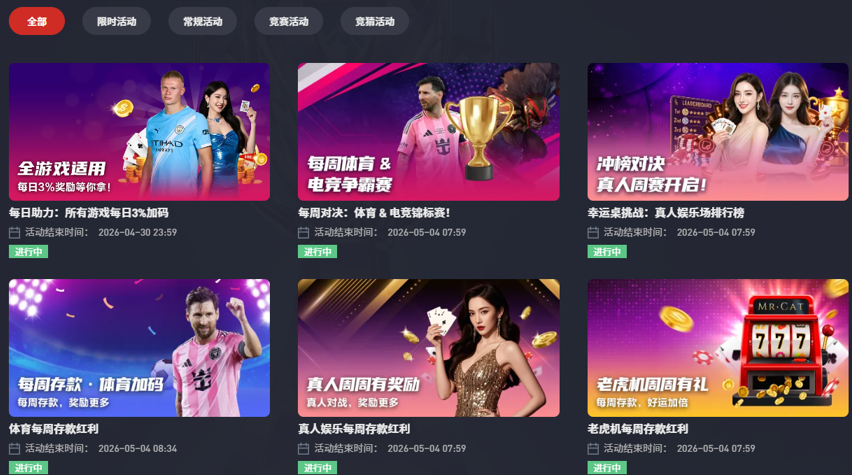
Task: Open the 每日助力 all-games 3% bonus promotion
Action: (139, 132)
